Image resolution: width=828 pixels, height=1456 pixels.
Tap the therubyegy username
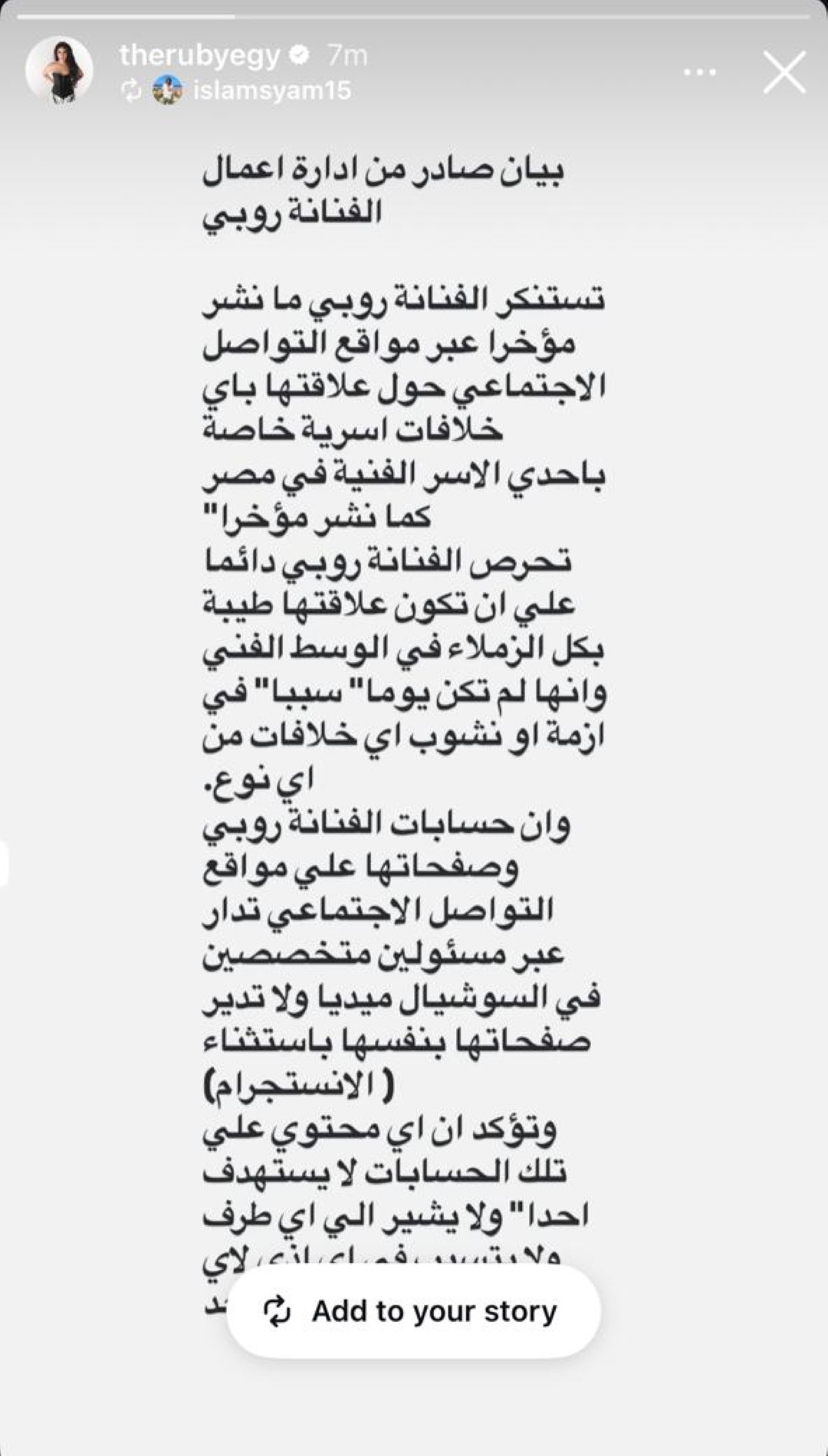[200, 55]
